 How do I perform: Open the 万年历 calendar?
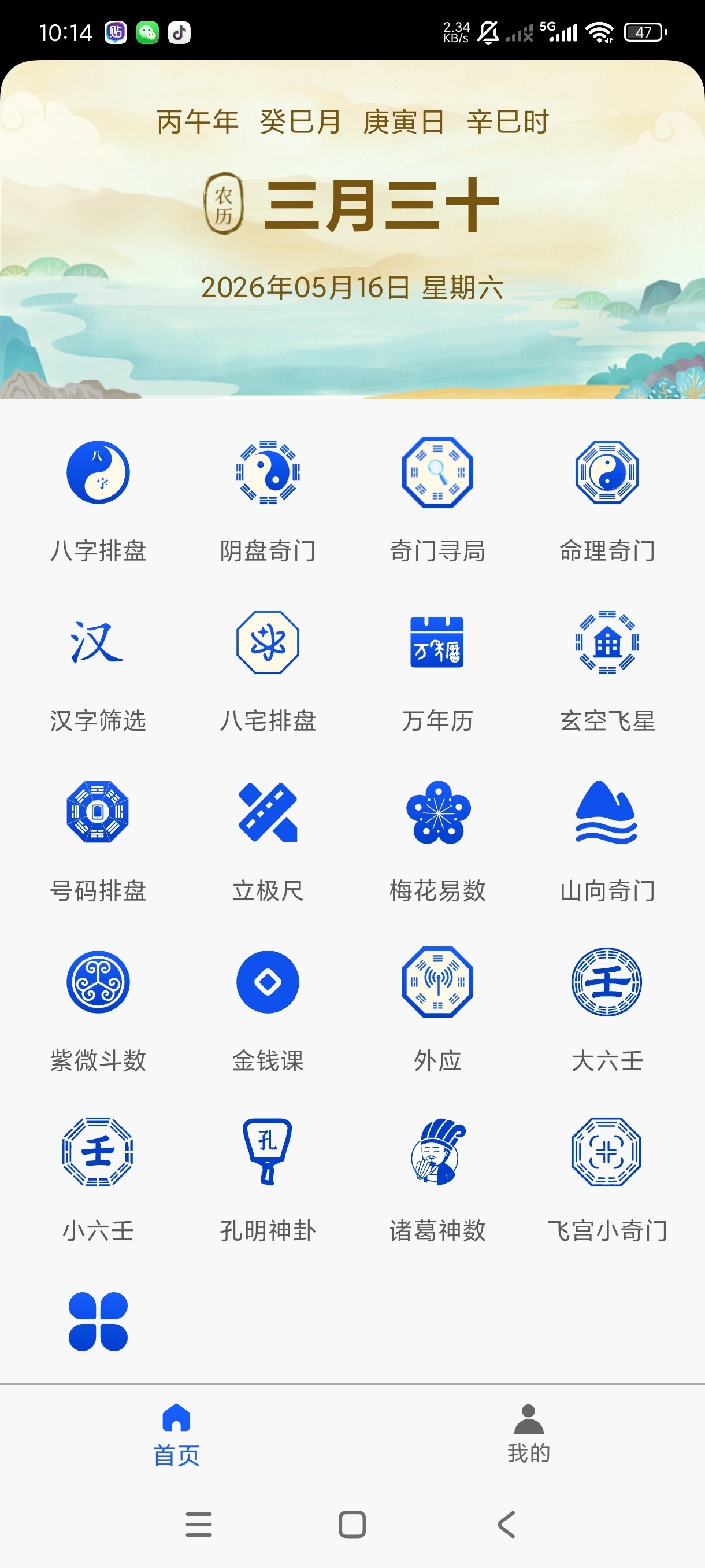(x=437, y=671)
